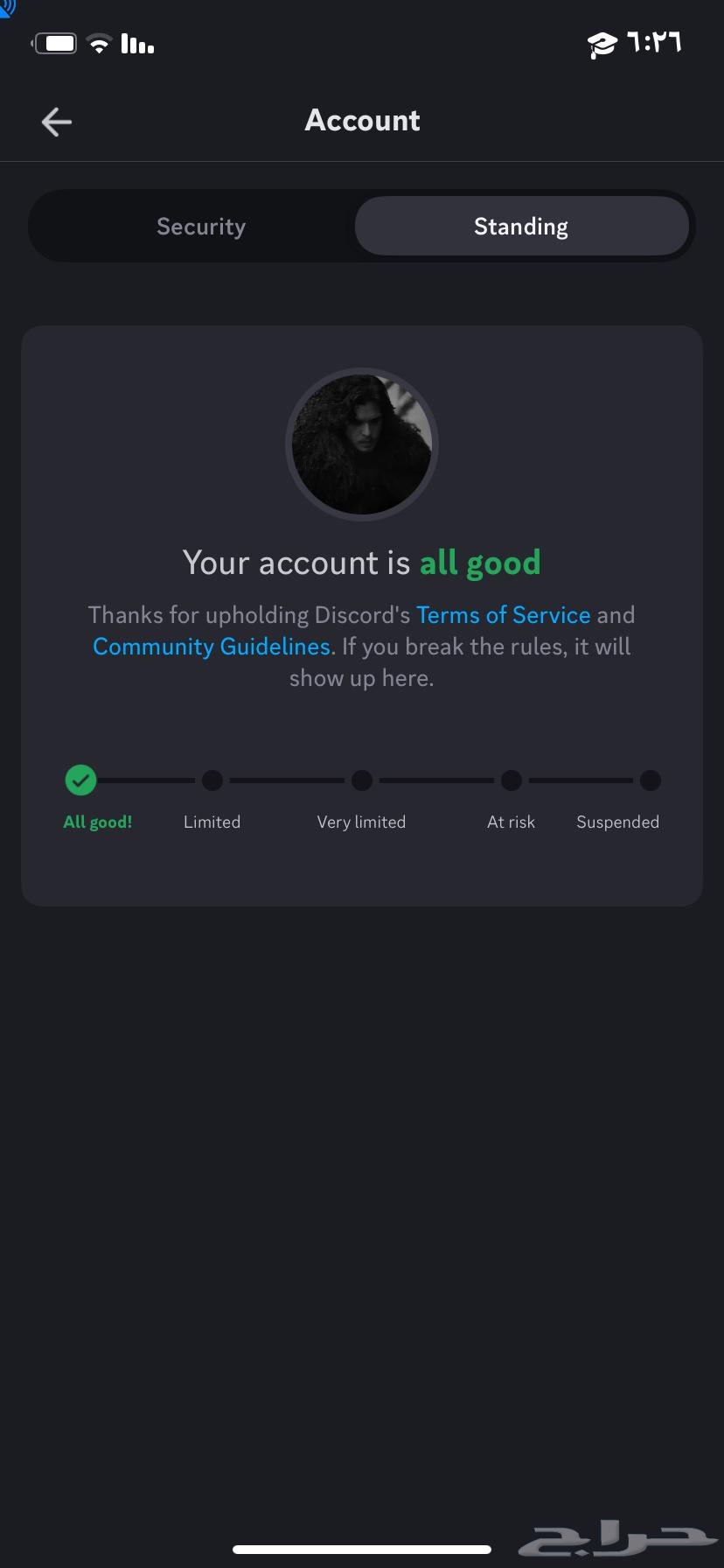Screen dimensions: 724x1568
Task: Click the cellular signal bars icon
Action: (136, 42)
